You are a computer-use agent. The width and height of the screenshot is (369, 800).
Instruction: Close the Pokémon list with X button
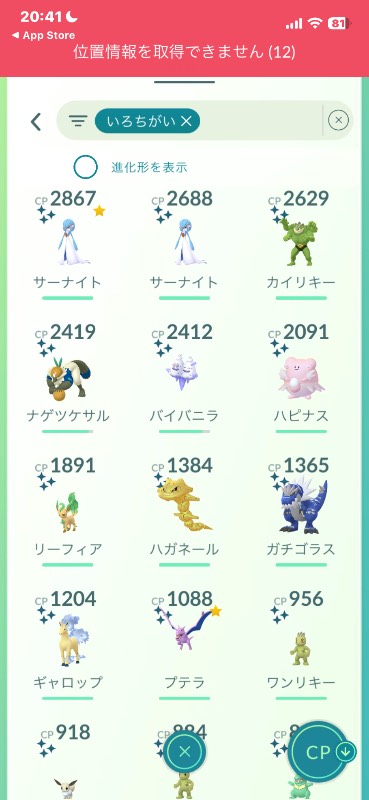pos(185,752)
